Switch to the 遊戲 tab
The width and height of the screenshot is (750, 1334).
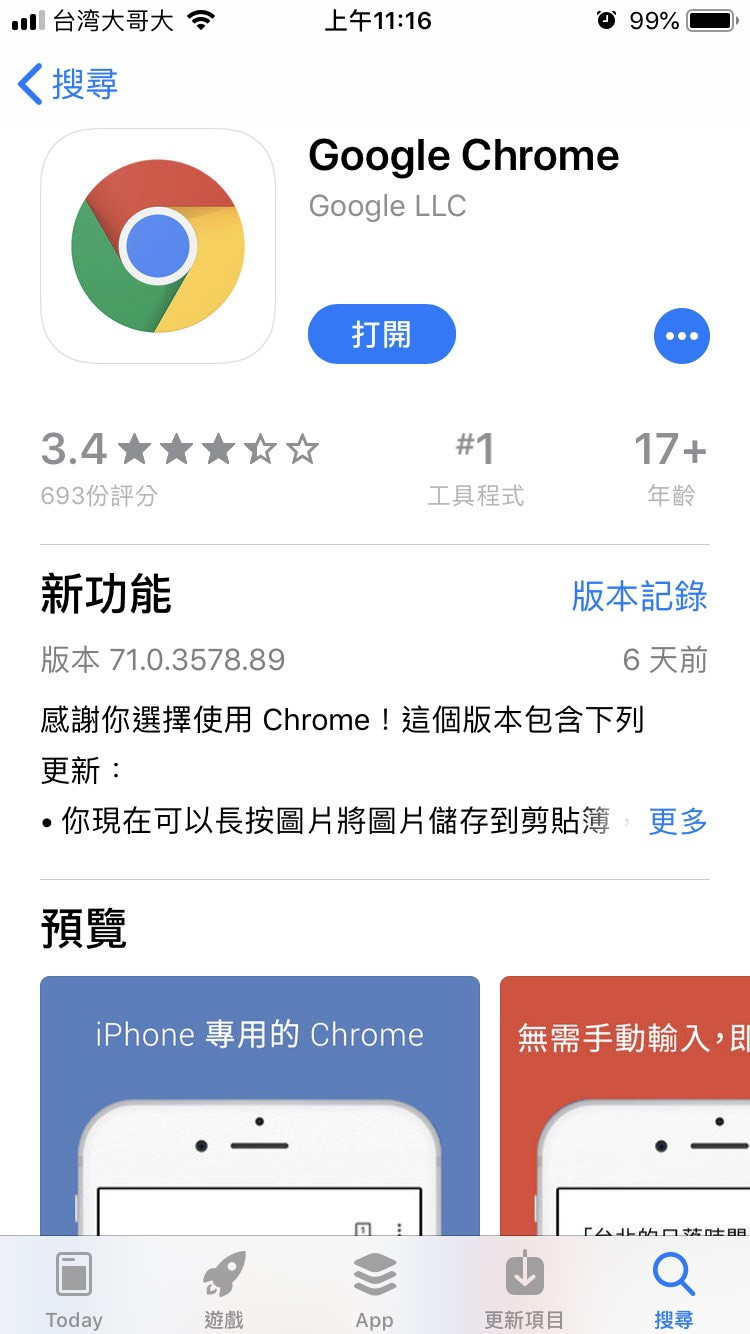[x=224, y=1289]
